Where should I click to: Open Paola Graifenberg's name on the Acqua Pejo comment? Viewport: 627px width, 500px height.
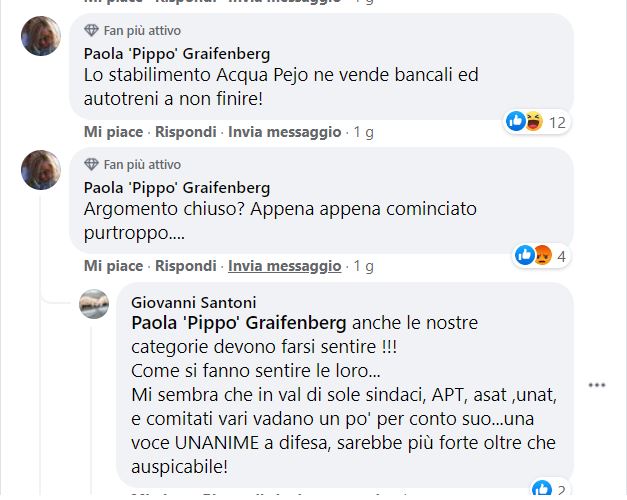click(x=176, y=53)
